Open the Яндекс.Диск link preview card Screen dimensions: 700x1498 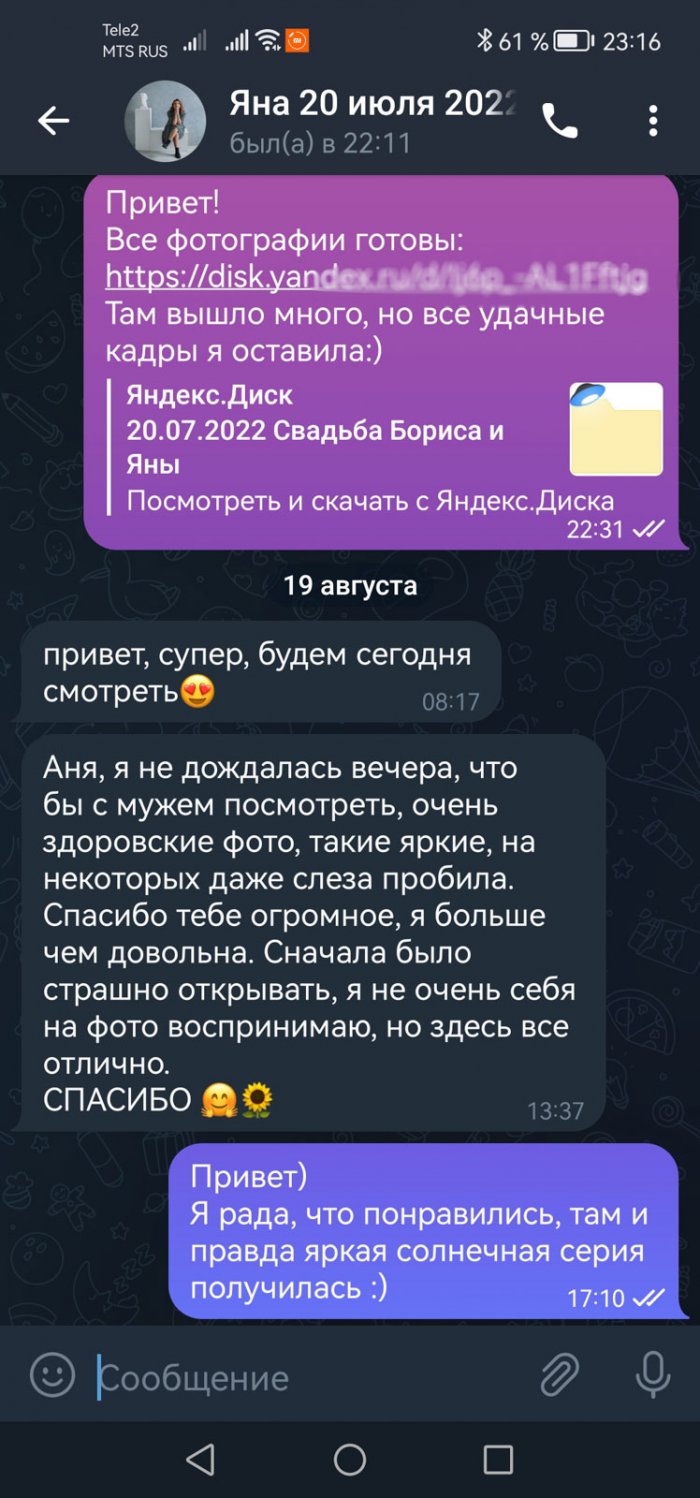(x=370, y=448)
